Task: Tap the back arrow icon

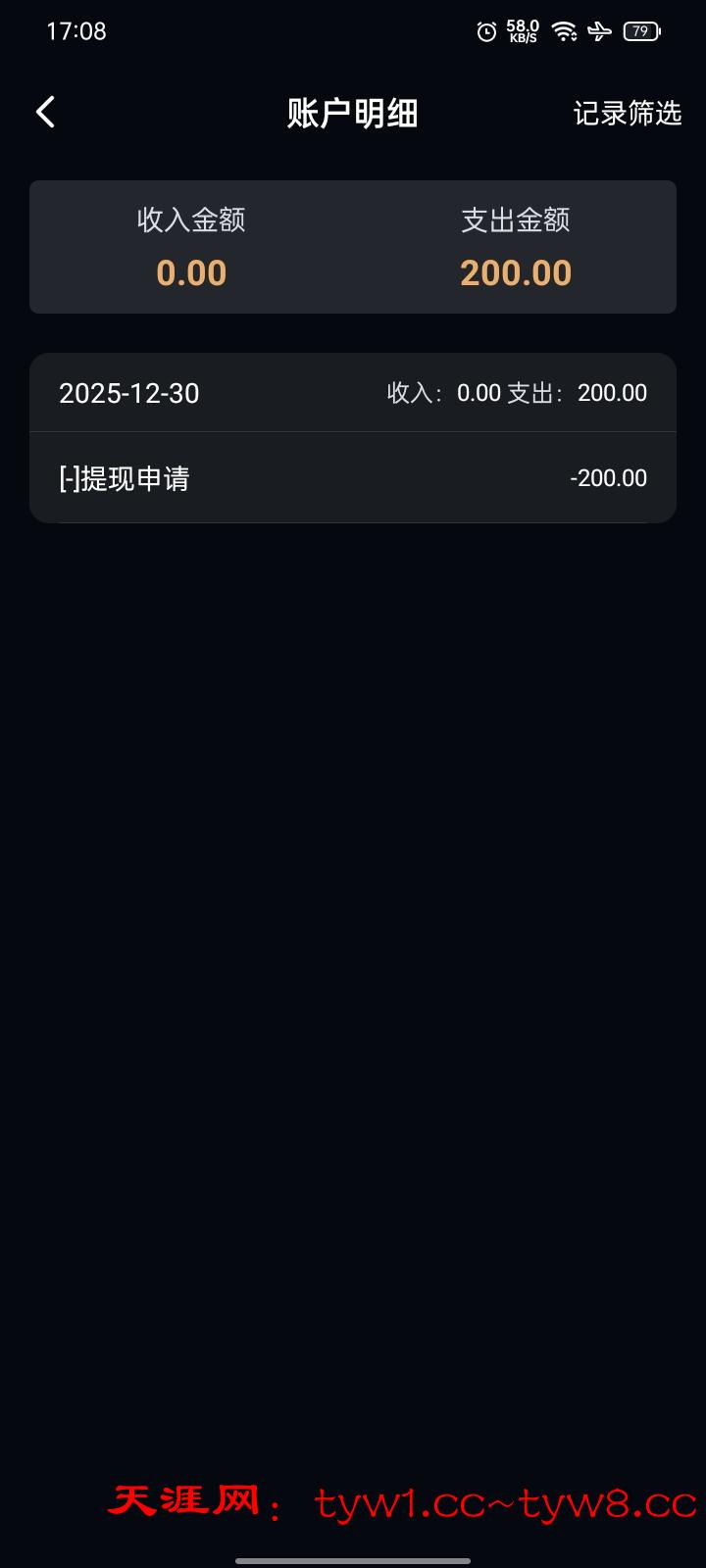Action: tap(44, 112)
